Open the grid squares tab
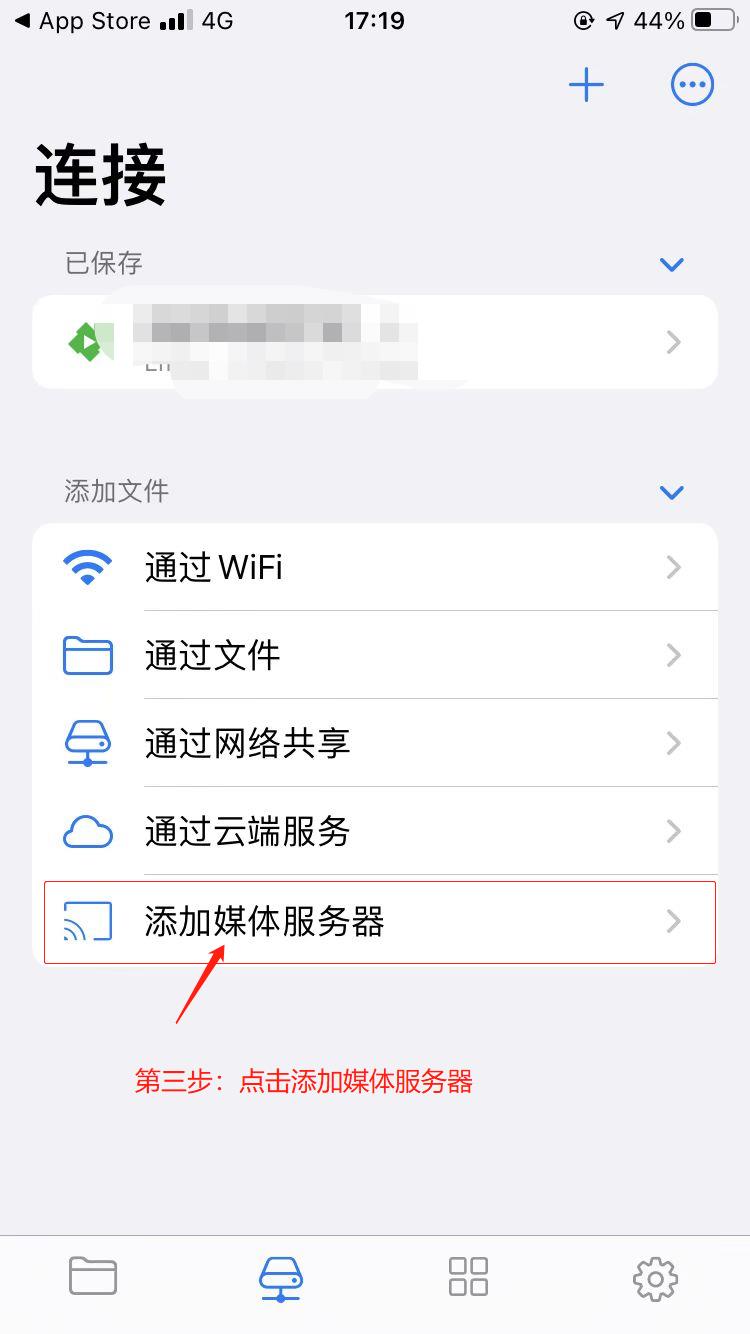This screenshot has height=1334, width=750. tap(468, 1277)
